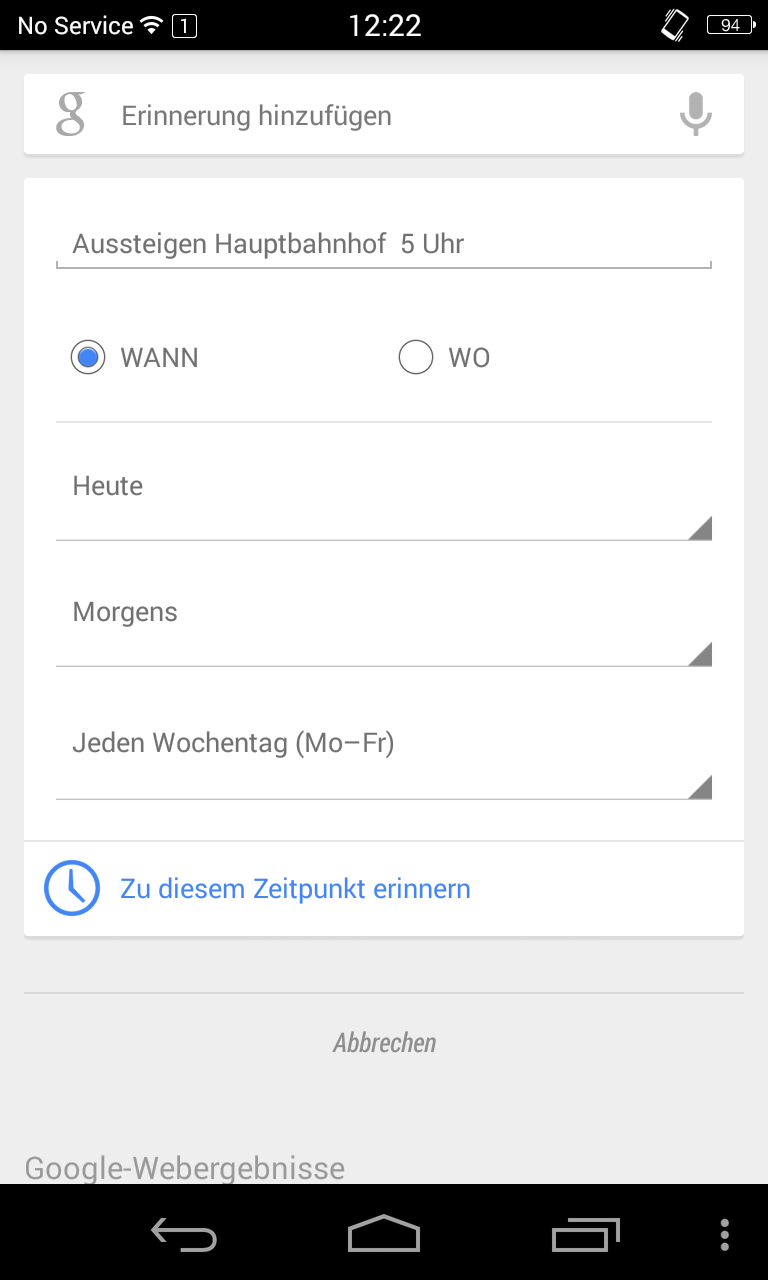Edit the reminder text Aussteigen Hauptbahnhof
The image size is (768, 1280).
pos(383,244)
